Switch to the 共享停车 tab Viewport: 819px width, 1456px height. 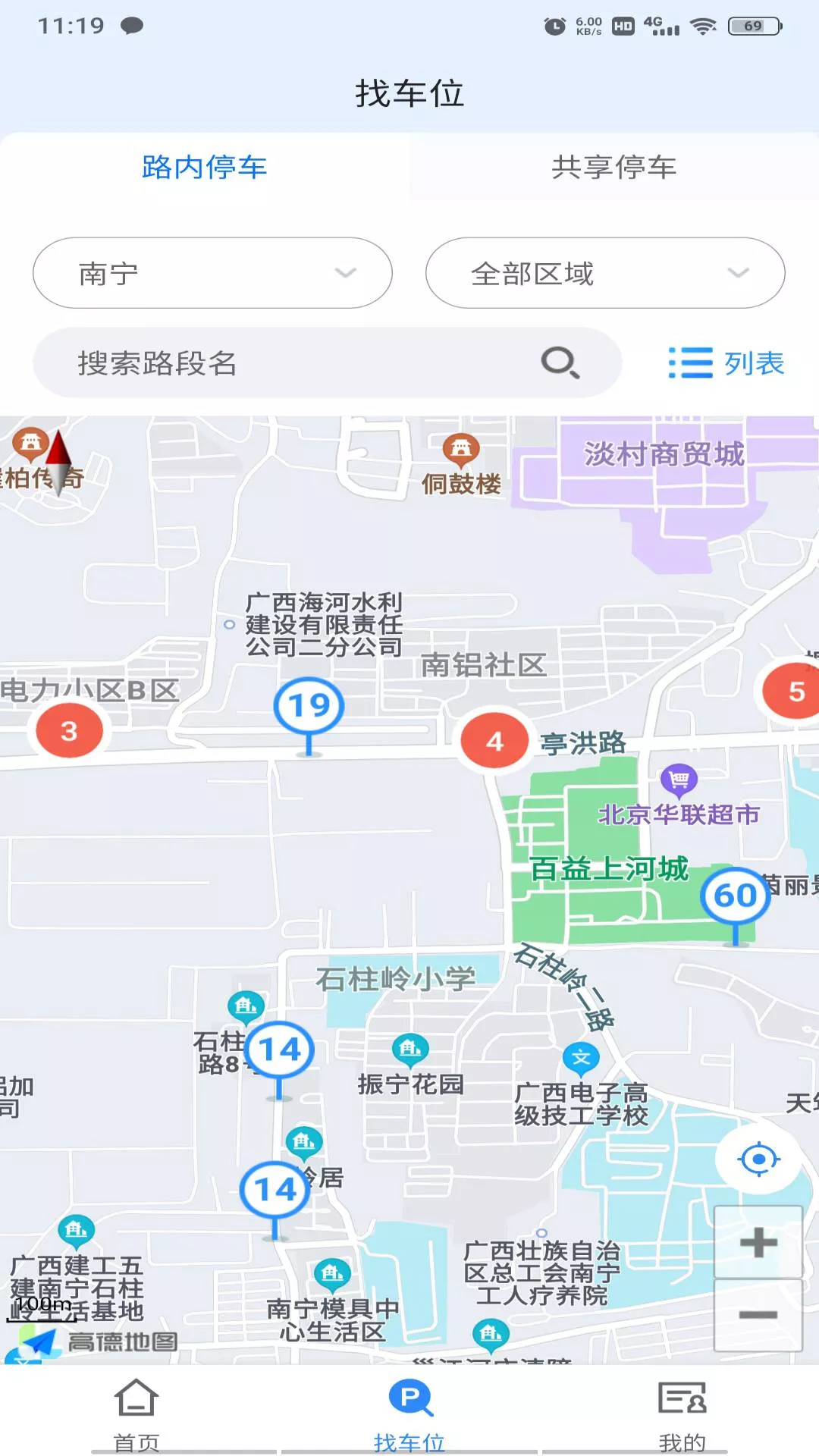(613, 167)
